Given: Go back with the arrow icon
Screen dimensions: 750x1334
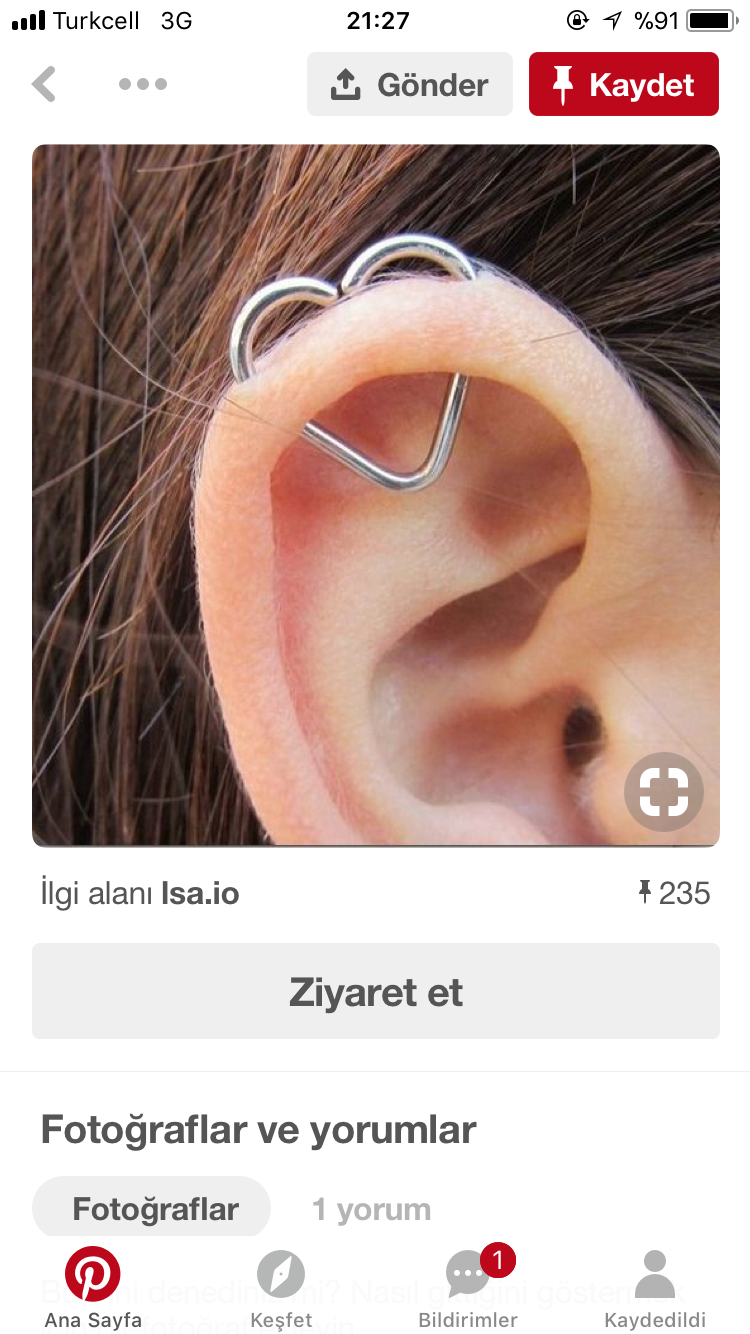Looking at the screenshot, I should 44,84.
